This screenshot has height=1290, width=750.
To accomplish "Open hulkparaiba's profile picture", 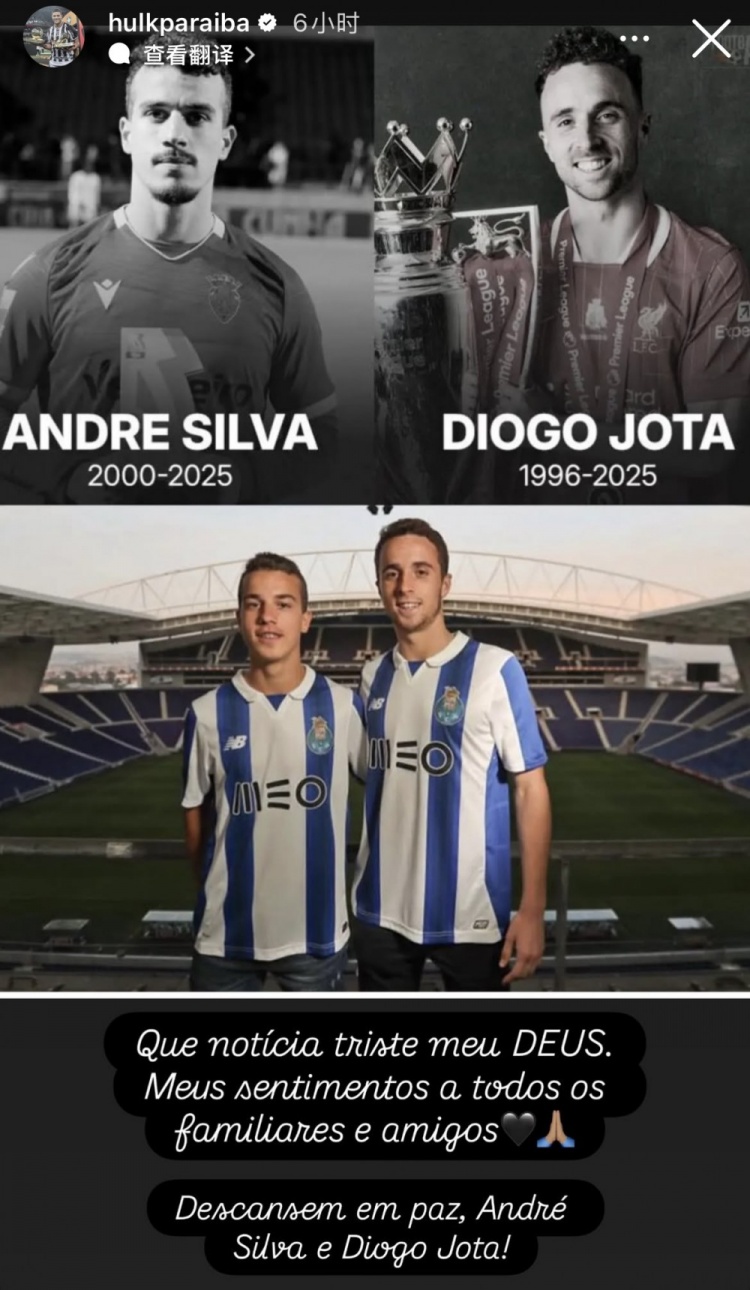I will point(54,37).
